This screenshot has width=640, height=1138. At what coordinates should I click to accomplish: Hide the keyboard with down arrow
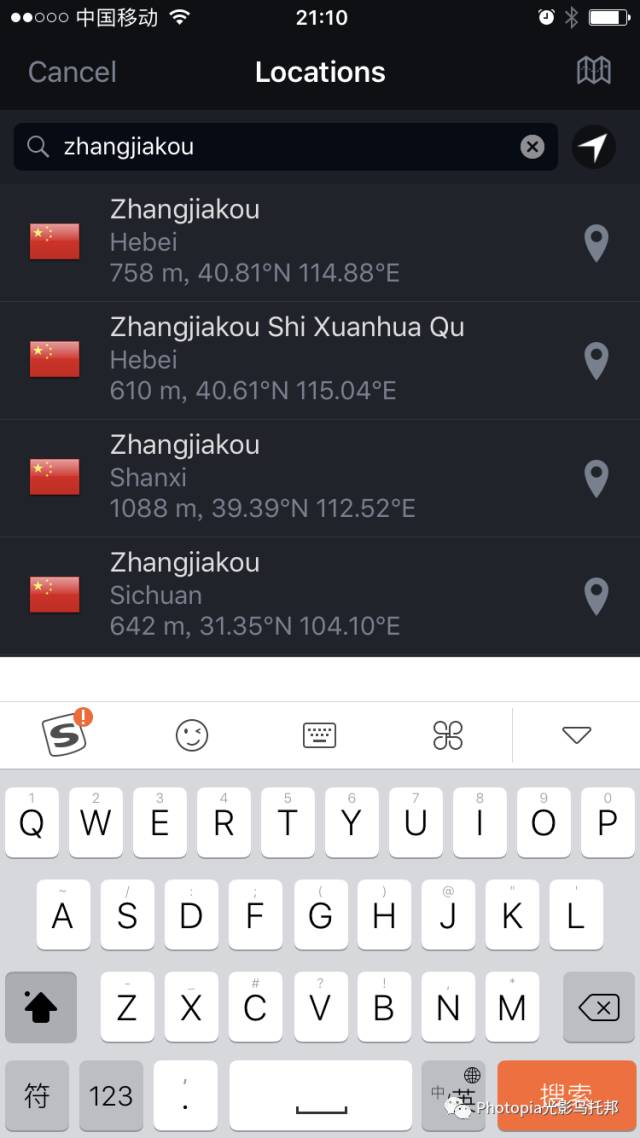point(577,735)
